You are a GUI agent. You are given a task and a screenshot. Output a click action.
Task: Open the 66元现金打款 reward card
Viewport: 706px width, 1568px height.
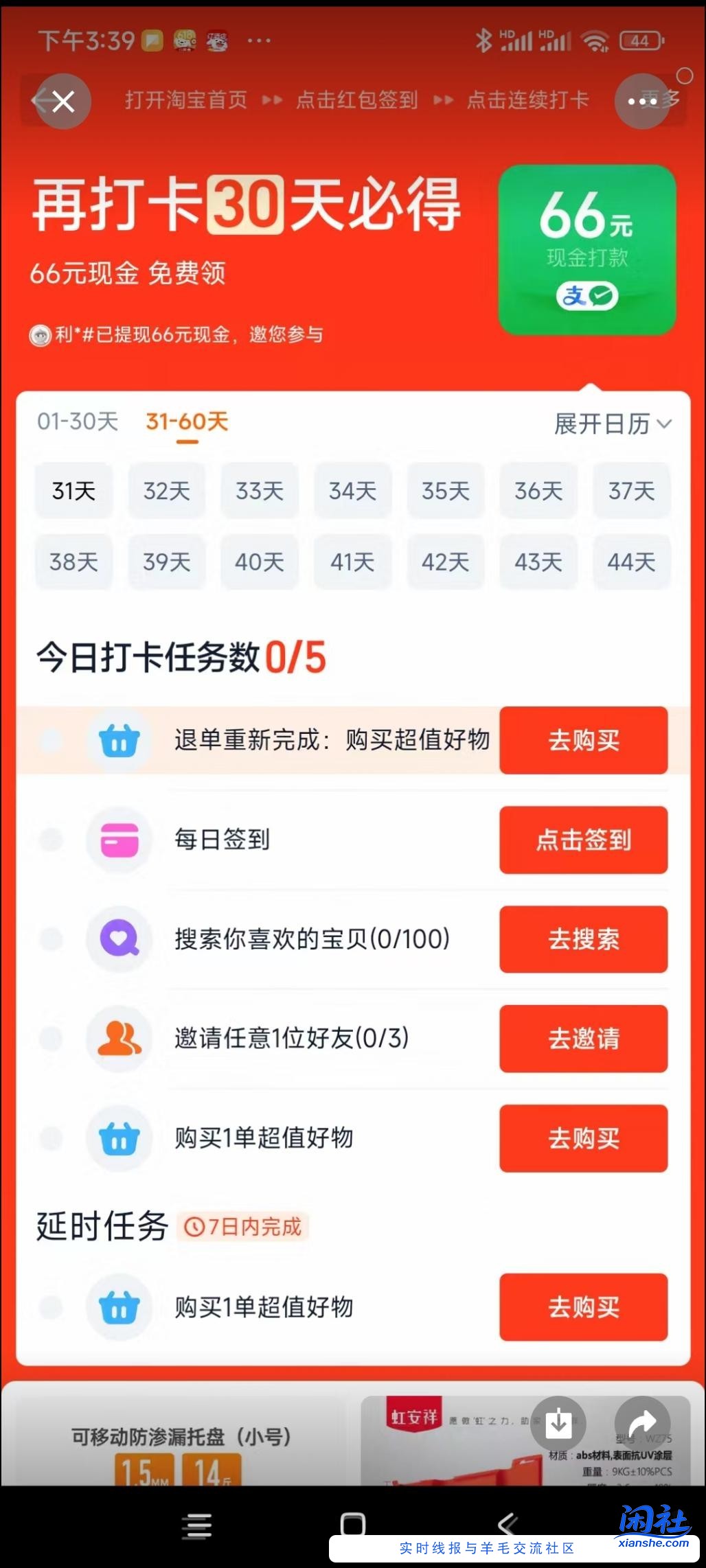tap(587, 251)
